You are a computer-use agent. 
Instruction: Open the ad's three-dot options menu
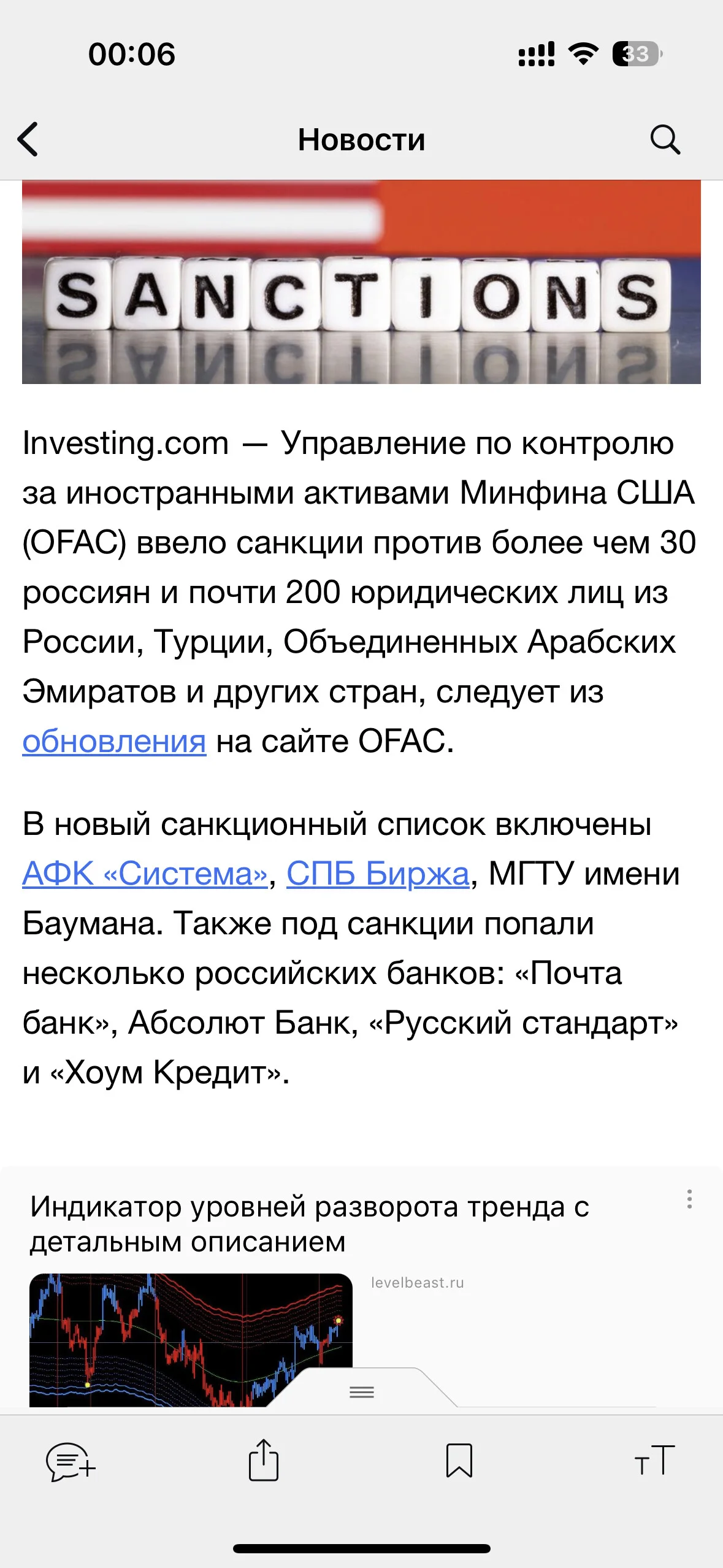689,1198
